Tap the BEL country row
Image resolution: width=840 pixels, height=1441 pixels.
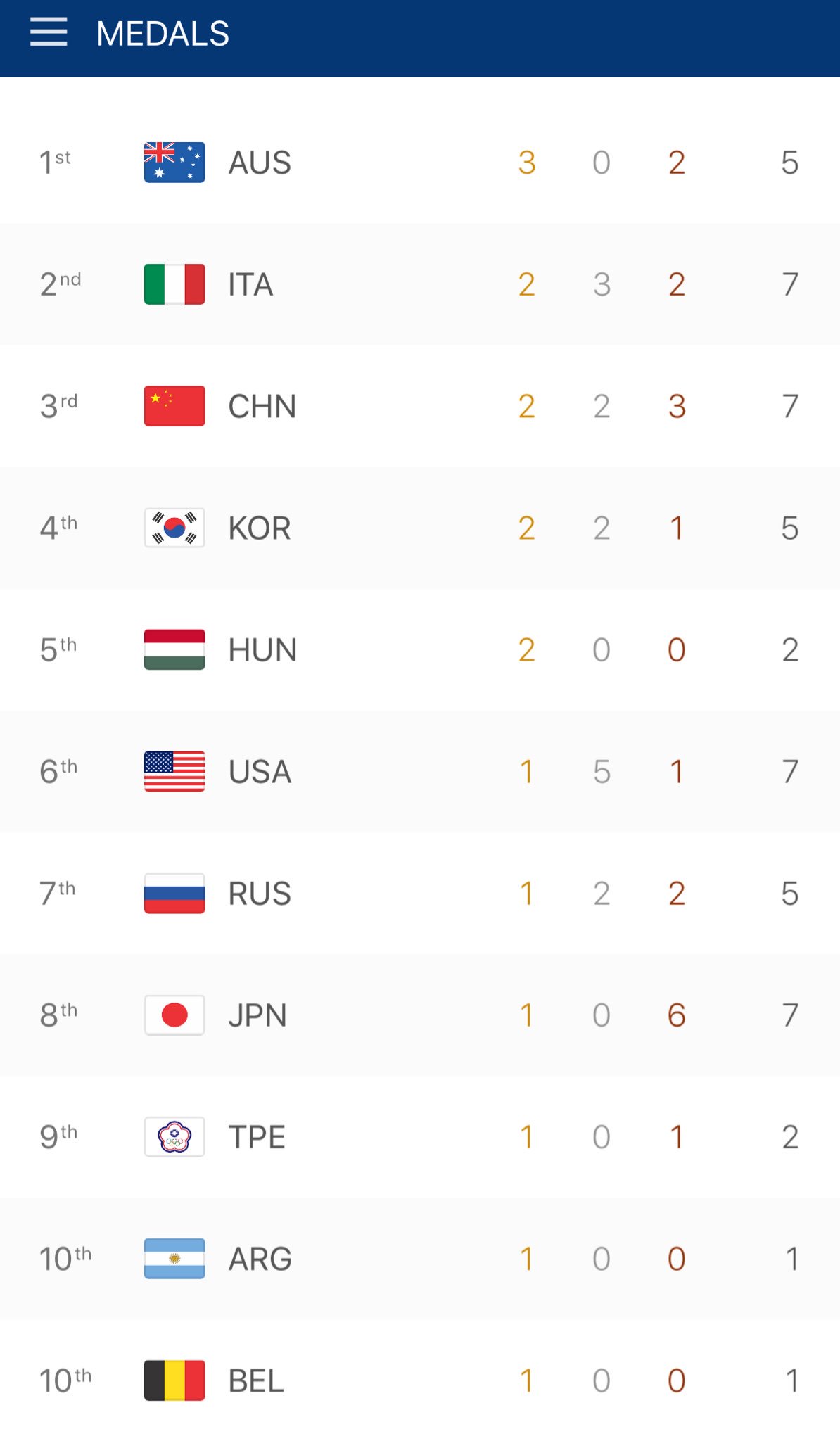(420, 1380)
